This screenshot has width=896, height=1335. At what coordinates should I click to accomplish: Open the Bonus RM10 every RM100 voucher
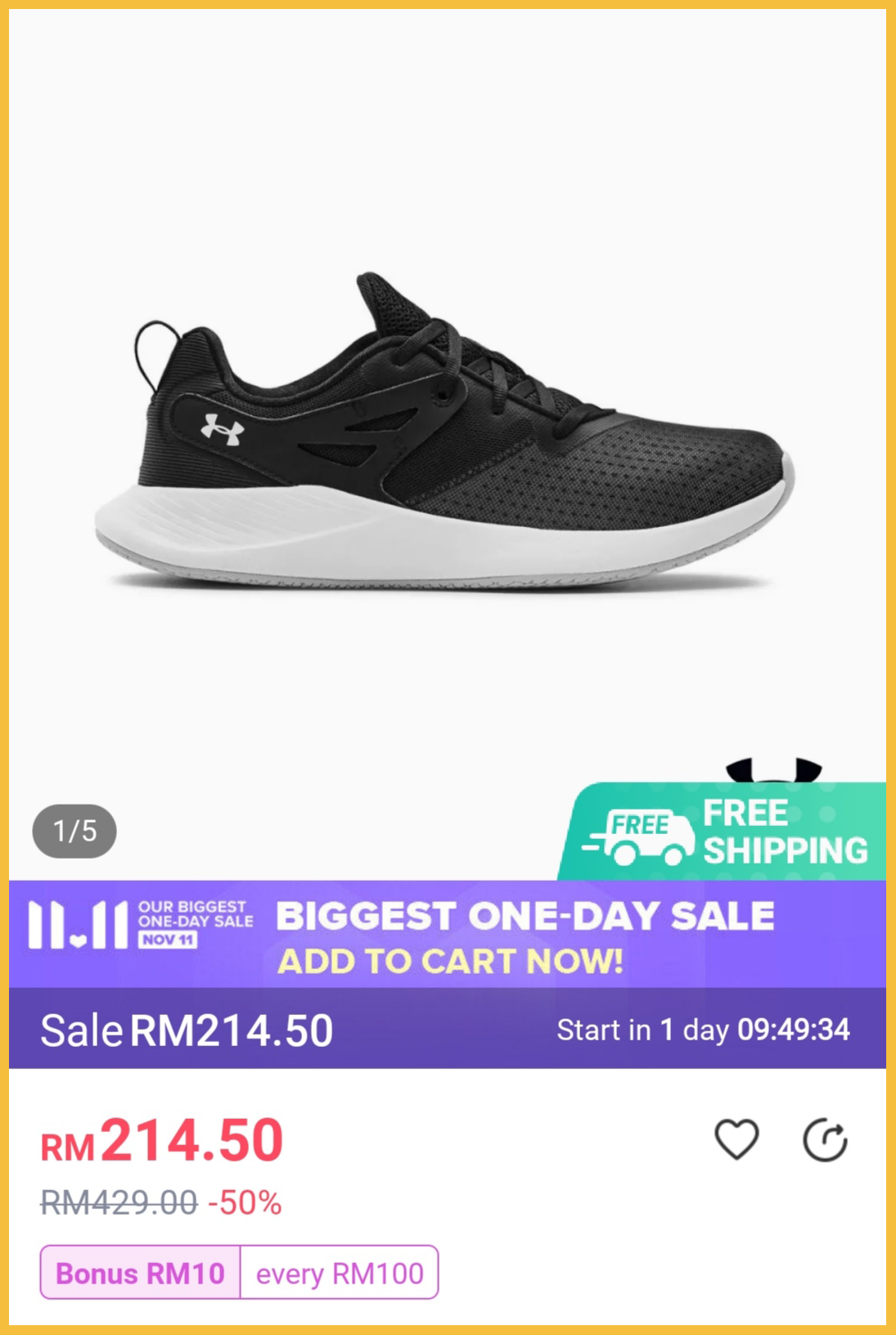point(239,1272)
